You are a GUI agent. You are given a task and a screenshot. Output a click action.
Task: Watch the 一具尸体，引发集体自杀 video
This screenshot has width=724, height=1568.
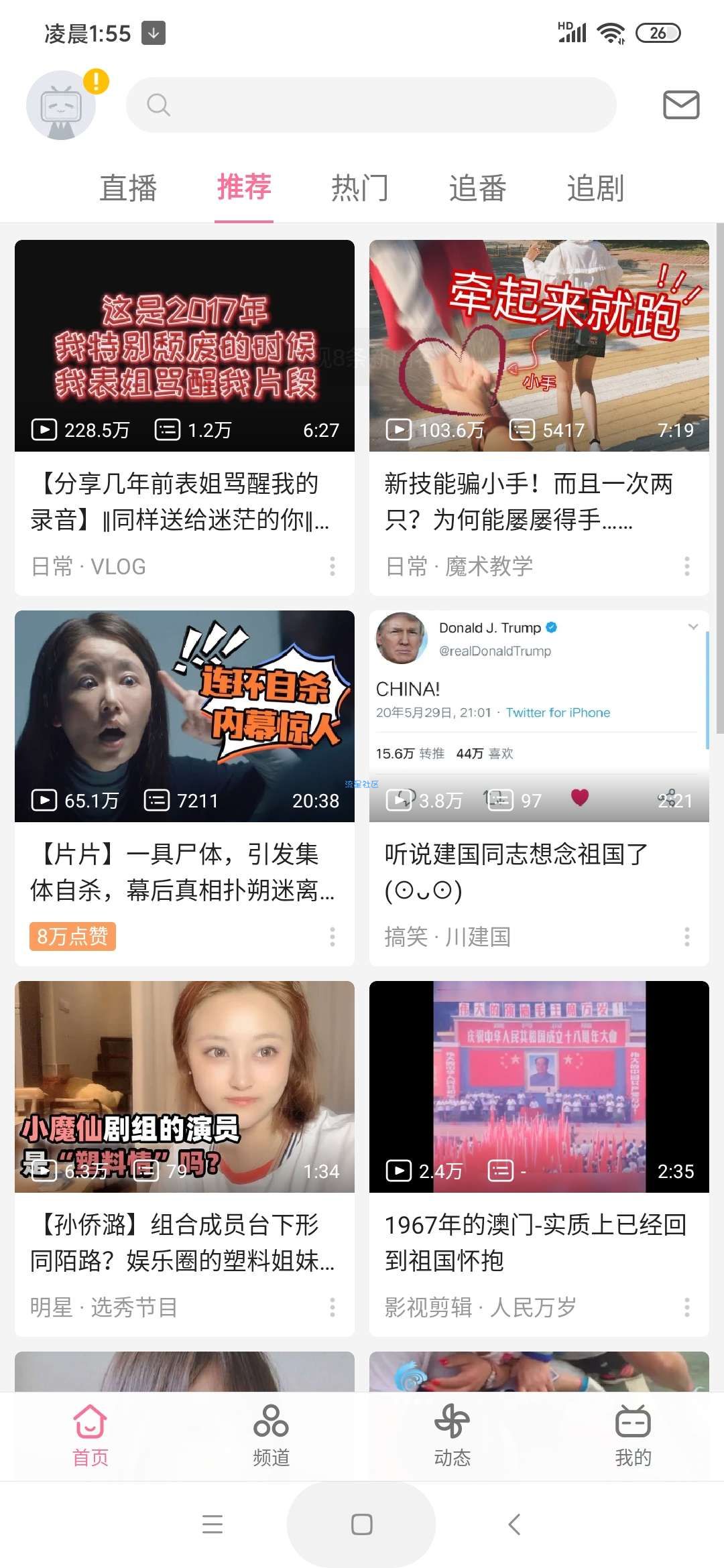tap(184, 716)
